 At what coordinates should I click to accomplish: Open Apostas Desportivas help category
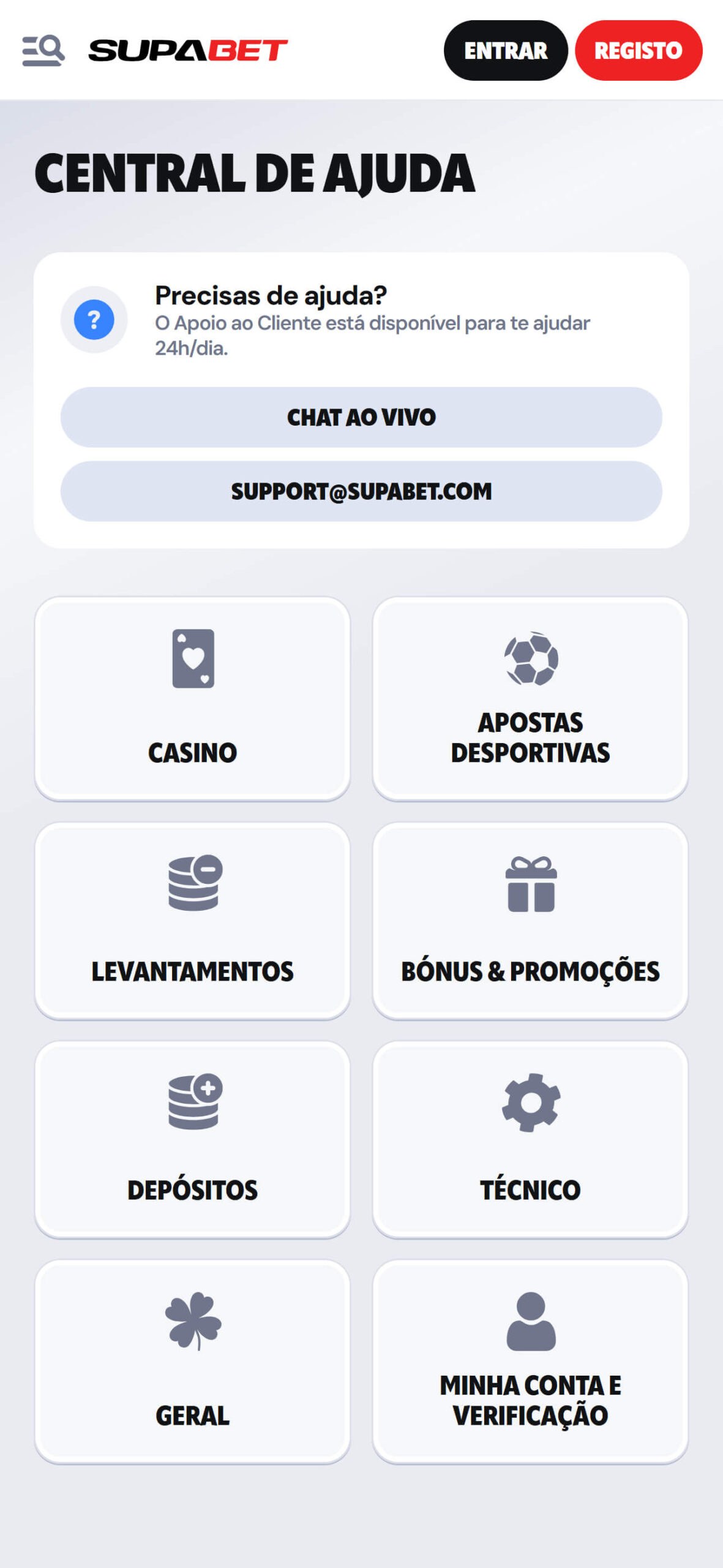tap(530, 699)
